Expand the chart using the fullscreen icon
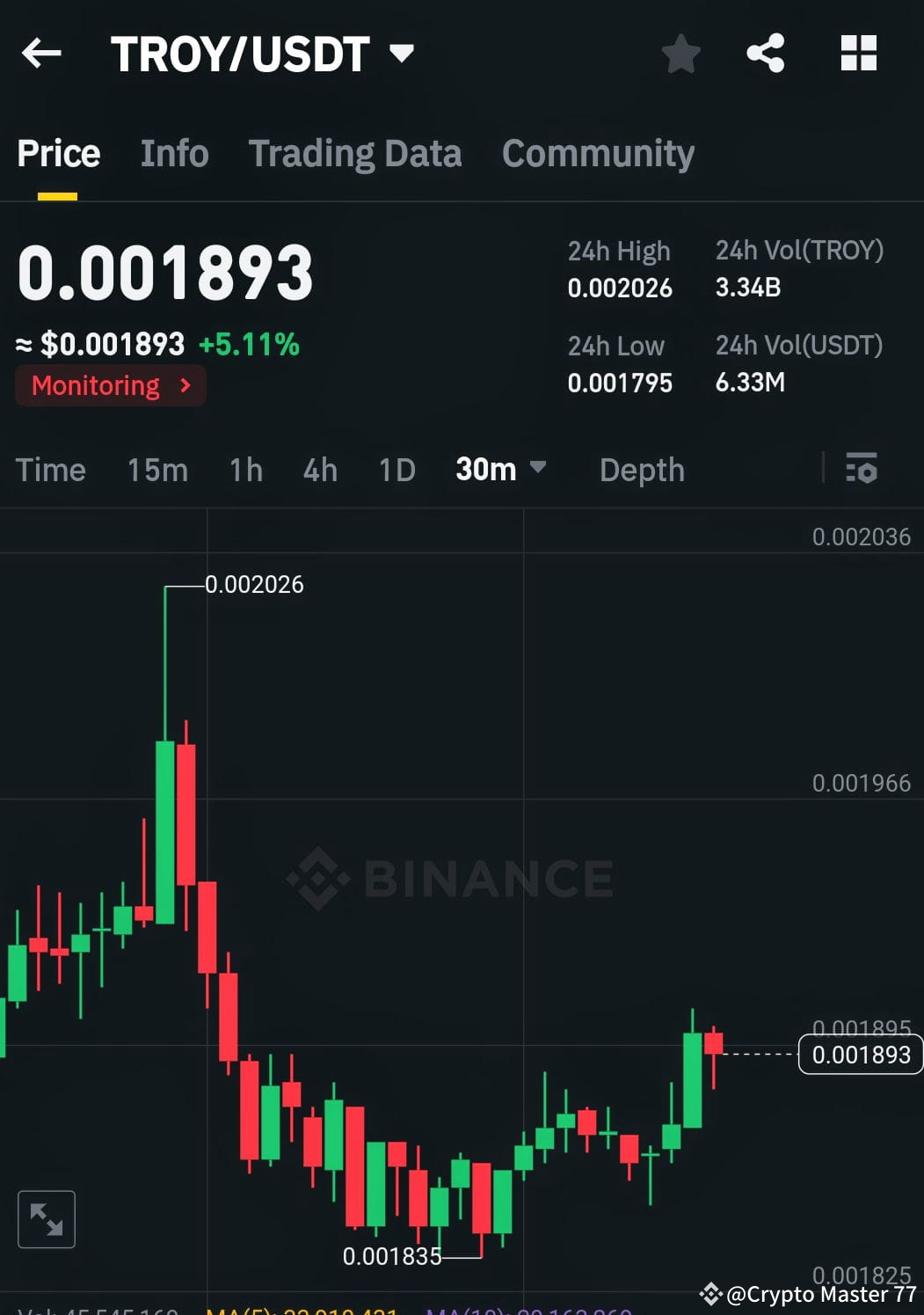Screen dimensions: 924x1315 click(46, 1218)
